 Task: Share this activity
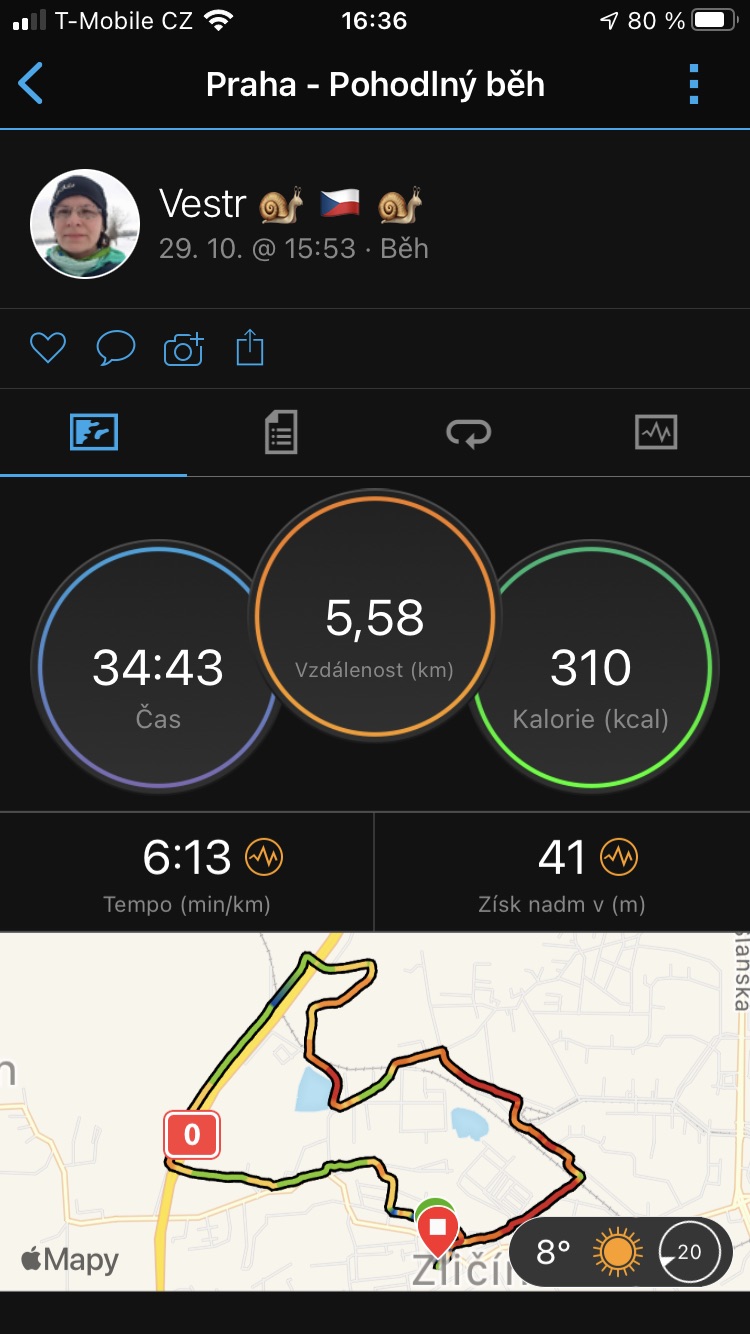[250, 347]
